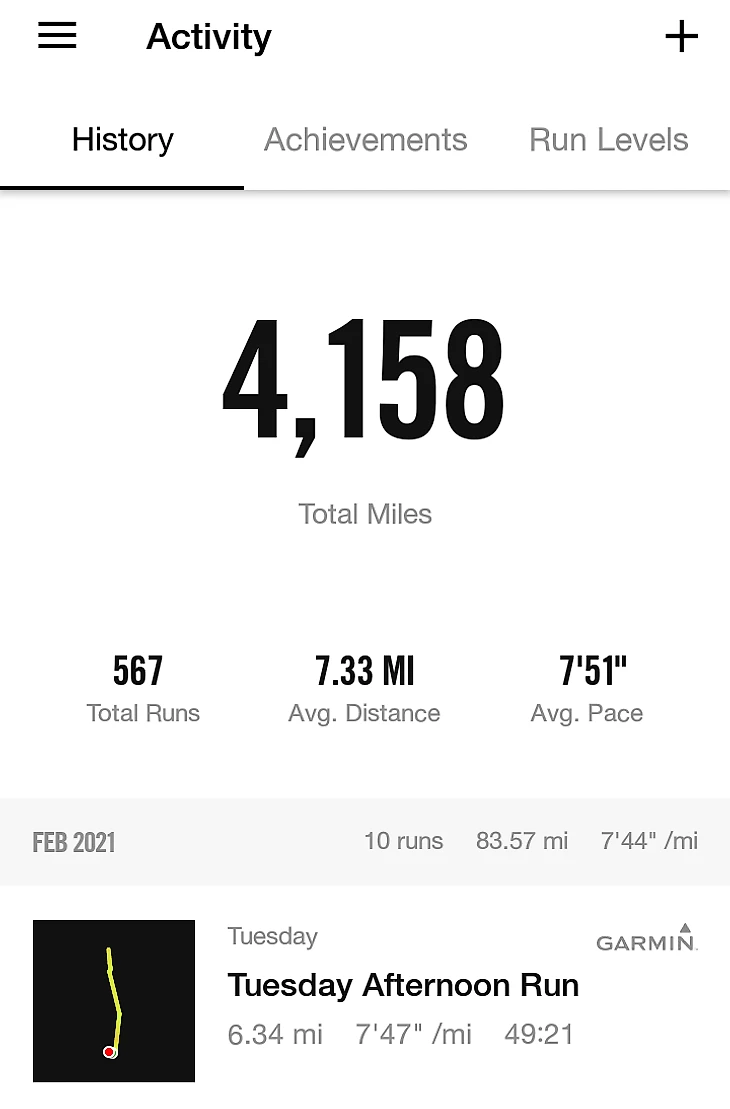Add a new activity with plus icon
This screenshot has height=1109, width=730.
(x=681, y=37)
